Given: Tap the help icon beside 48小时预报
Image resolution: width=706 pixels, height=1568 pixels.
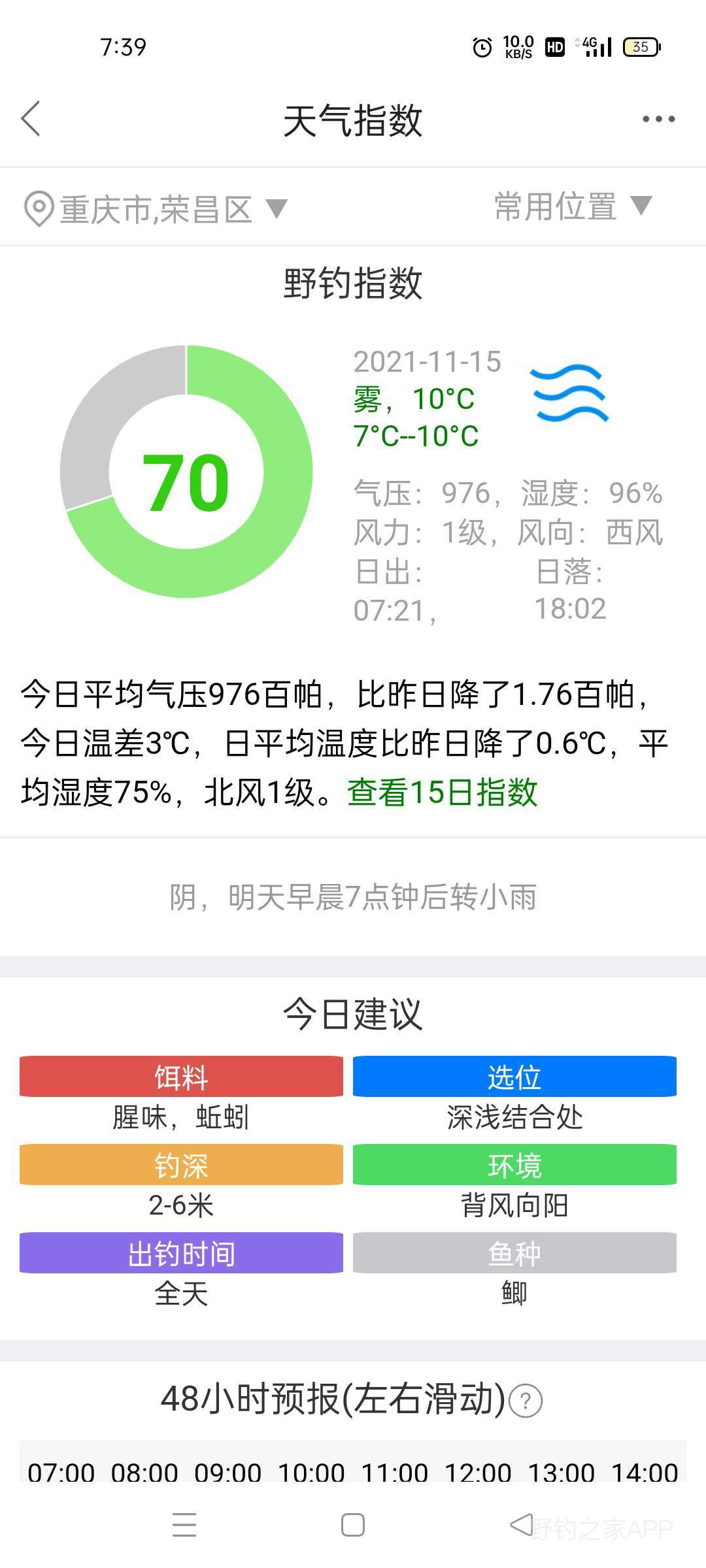Looking at the screenshot, I should pyautogui.click(x=525, y=1401).
